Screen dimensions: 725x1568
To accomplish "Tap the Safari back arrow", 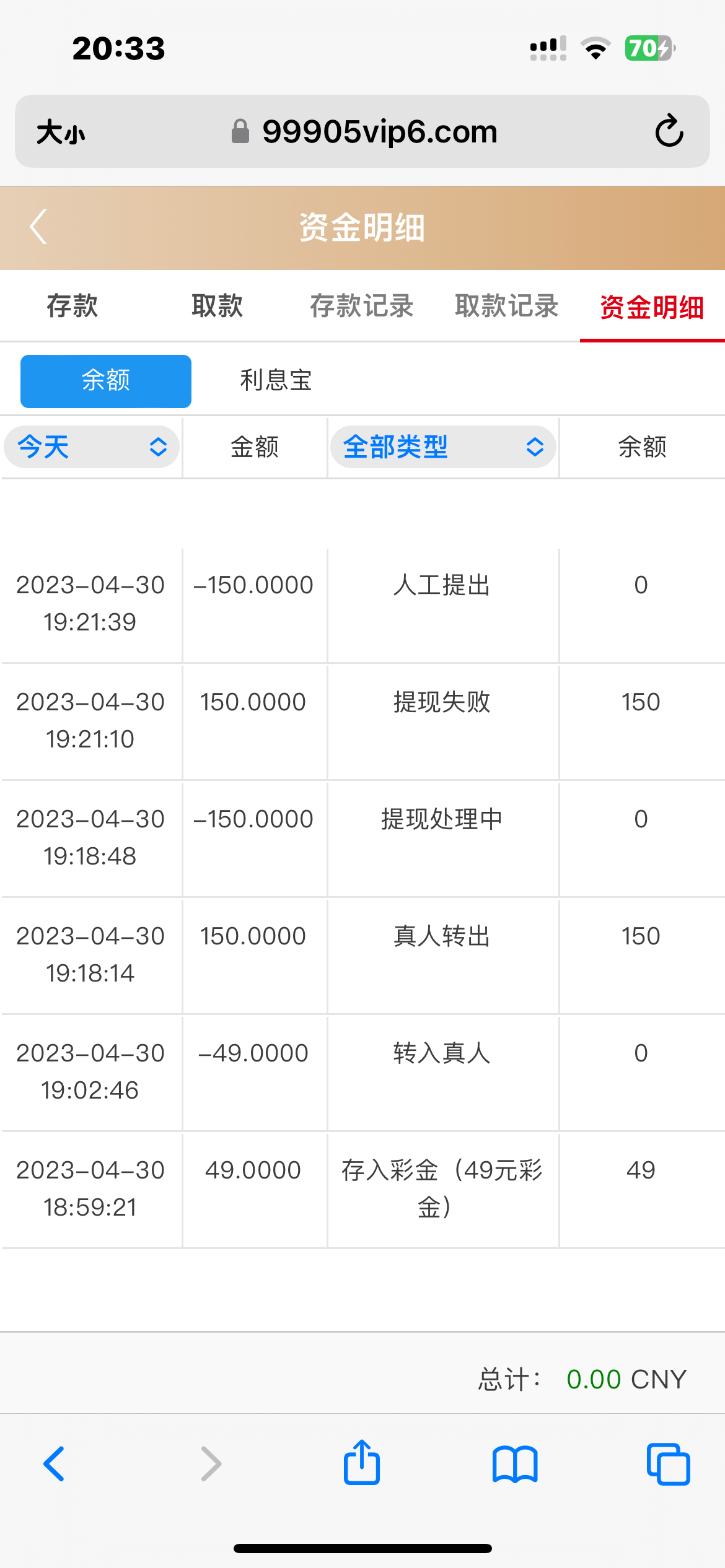I will point(55,1464).
